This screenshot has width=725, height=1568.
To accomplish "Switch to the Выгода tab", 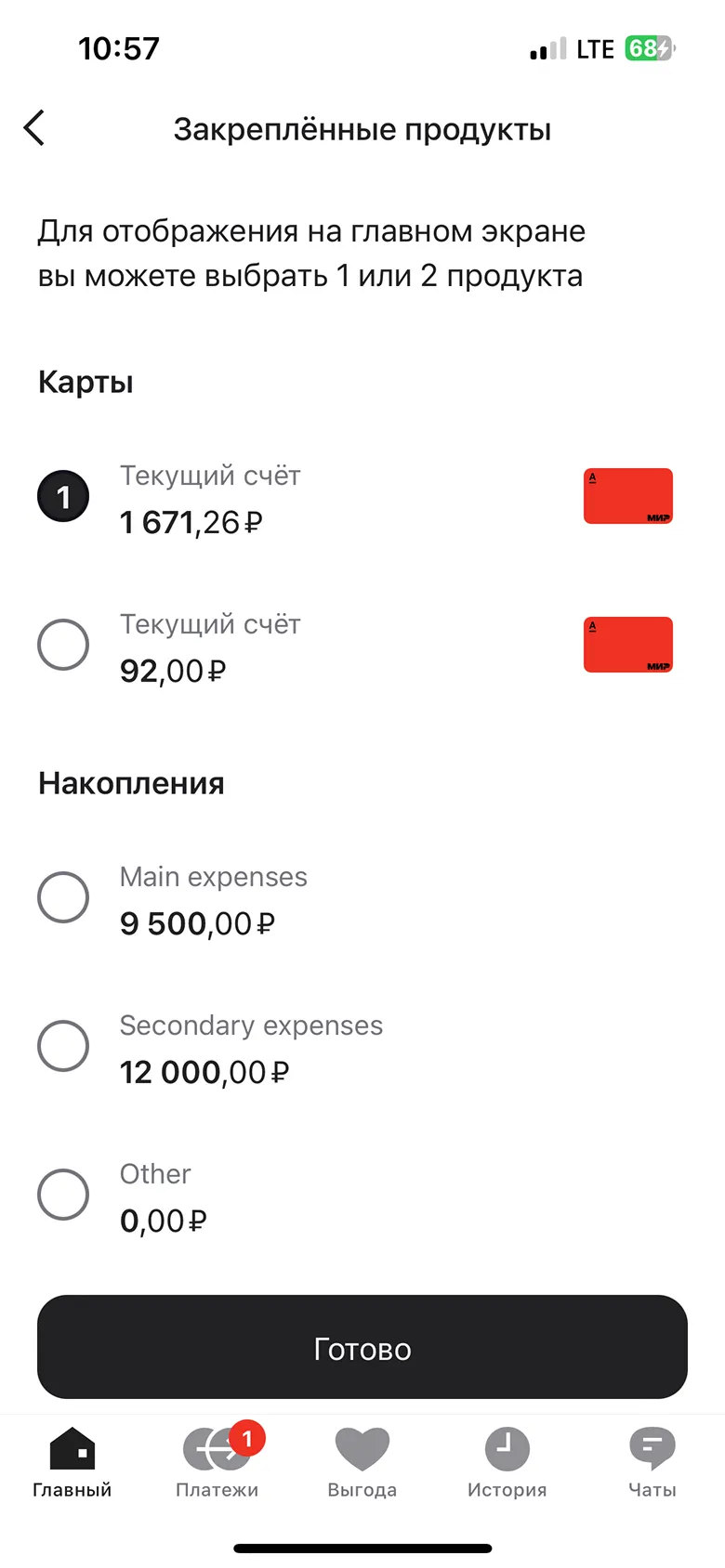I will (362, 1463).
